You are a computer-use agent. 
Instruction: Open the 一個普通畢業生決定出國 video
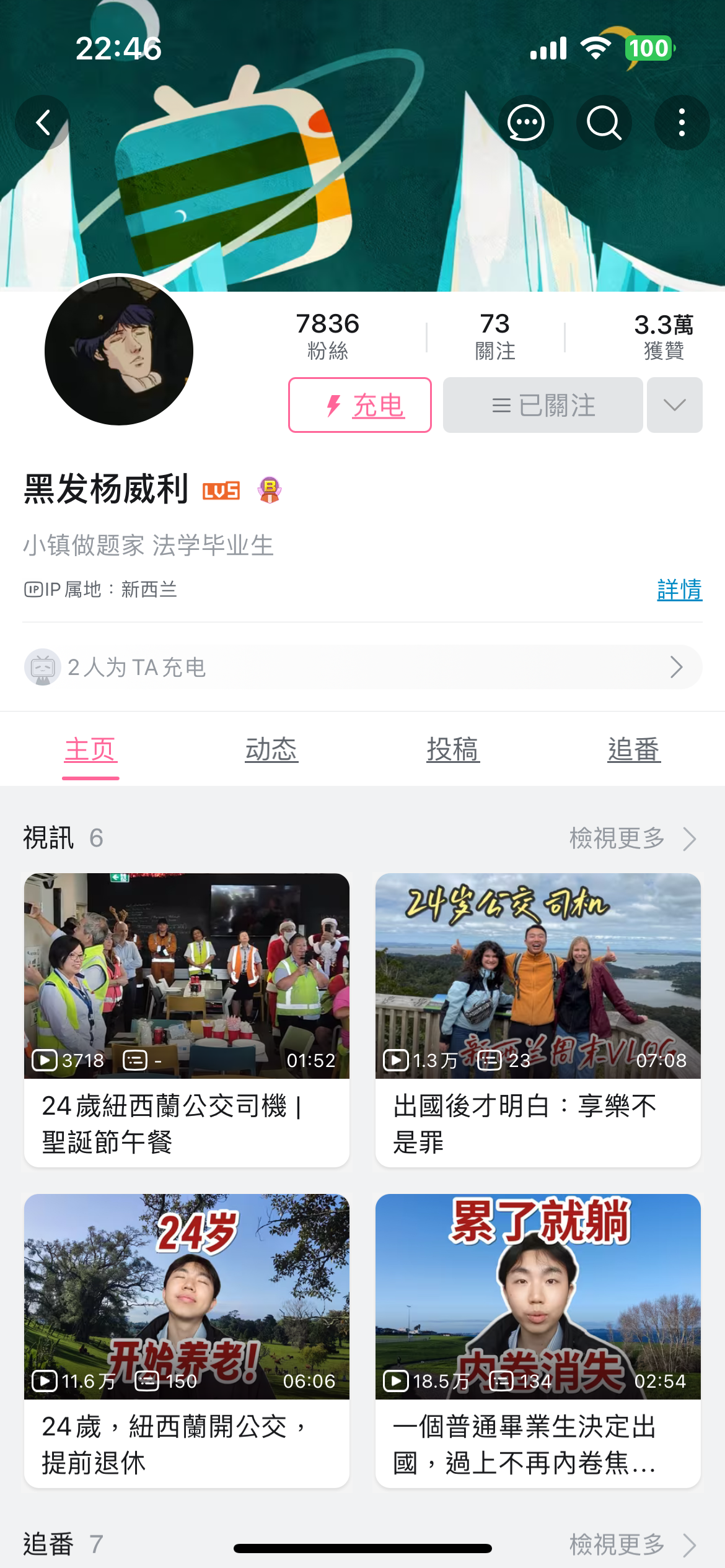[538, 1340]
